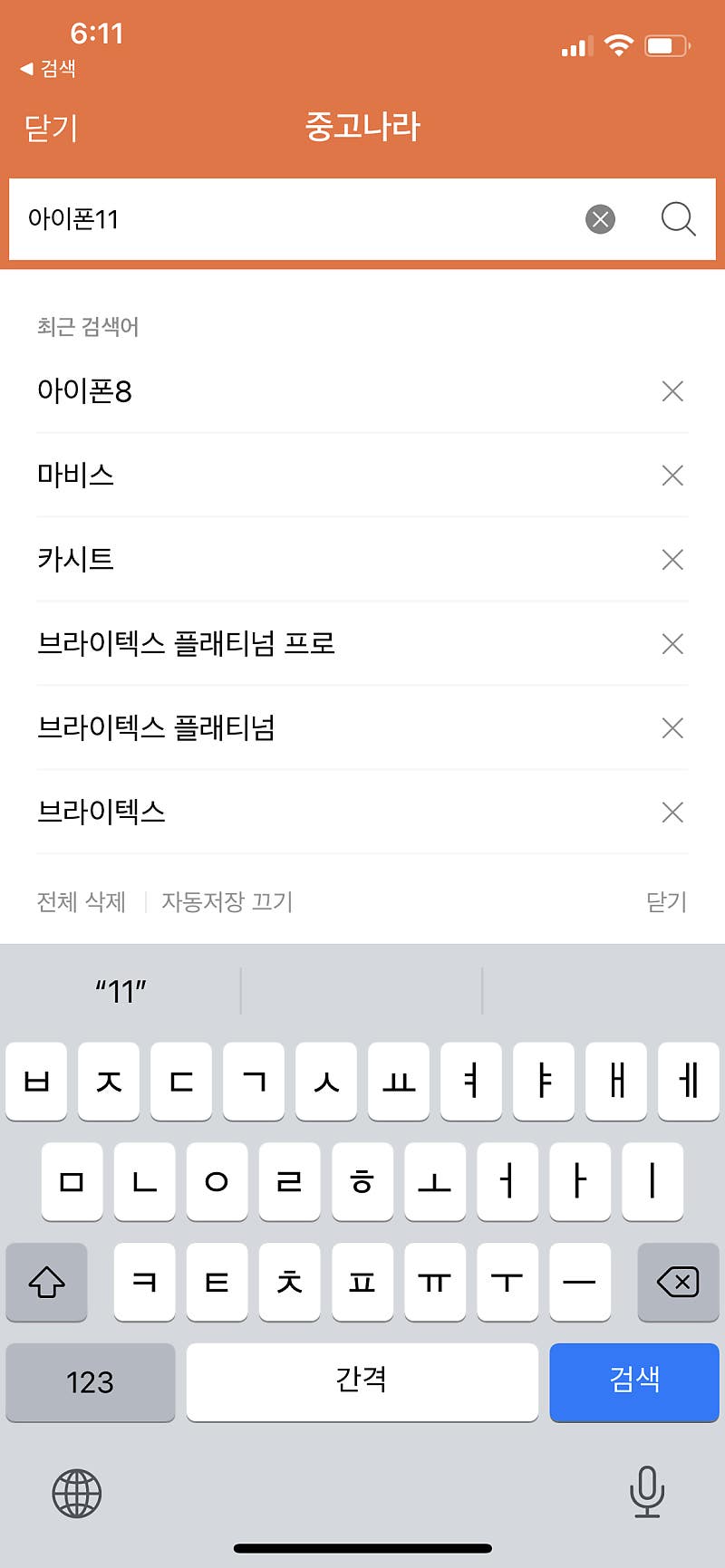Screen dimensions: 725x1568
Task: Remove 마비스 from recent searches
Action: pyautogui.click(x=672, y=476)
